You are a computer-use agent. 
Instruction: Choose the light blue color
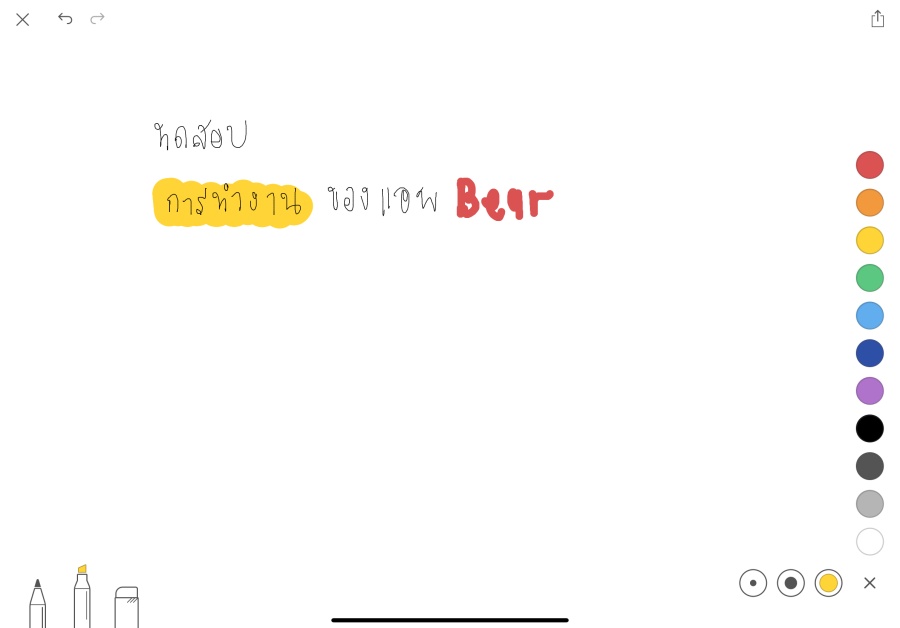coord(869,316)
